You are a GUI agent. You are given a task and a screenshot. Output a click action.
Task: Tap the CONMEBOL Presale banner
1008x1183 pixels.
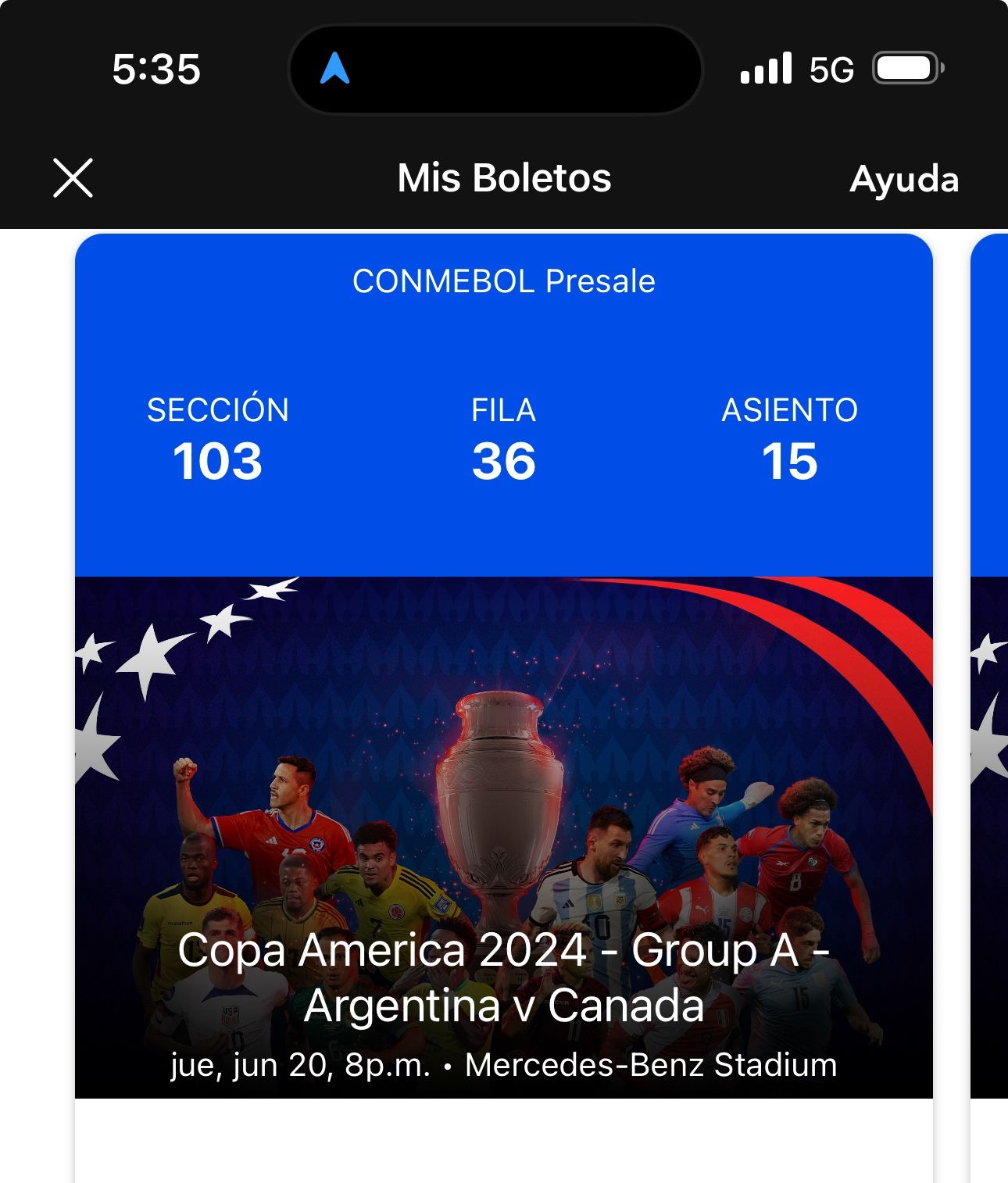point(502,281)
